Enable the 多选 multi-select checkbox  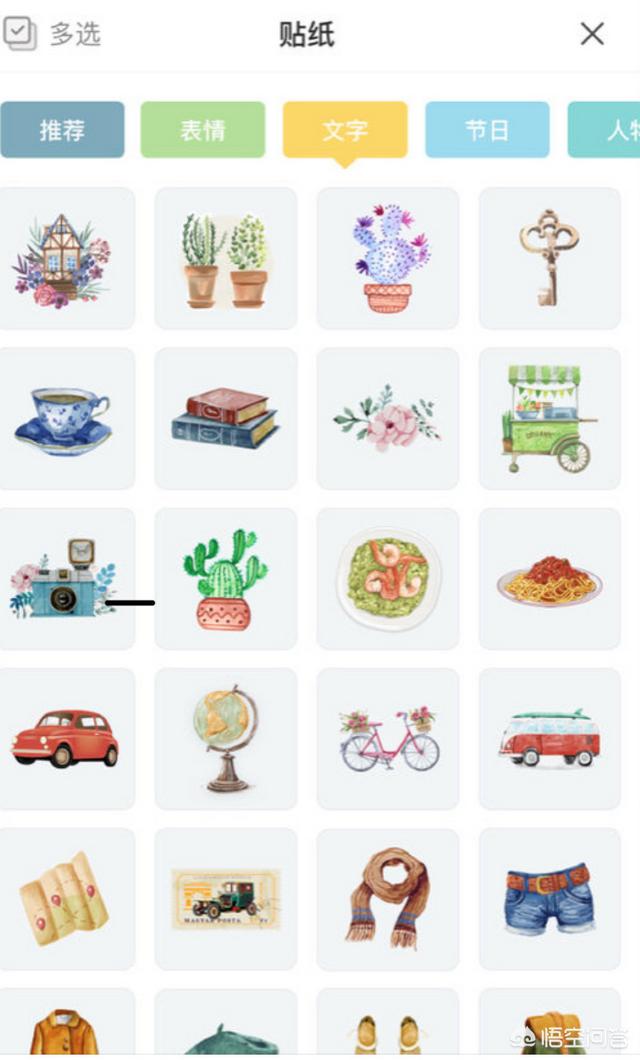tap(20, 34)
